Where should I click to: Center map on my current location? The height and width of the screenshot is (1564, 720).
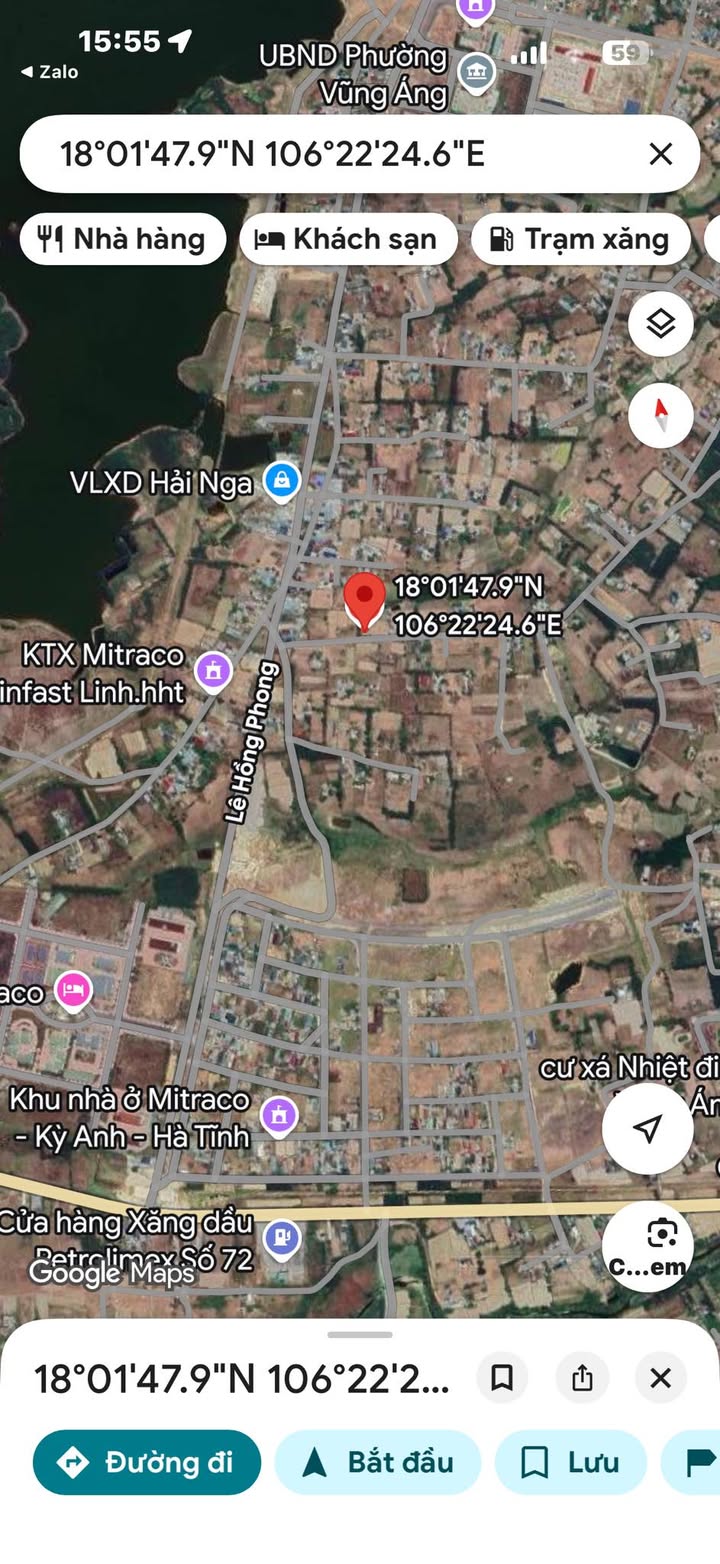648,1129
